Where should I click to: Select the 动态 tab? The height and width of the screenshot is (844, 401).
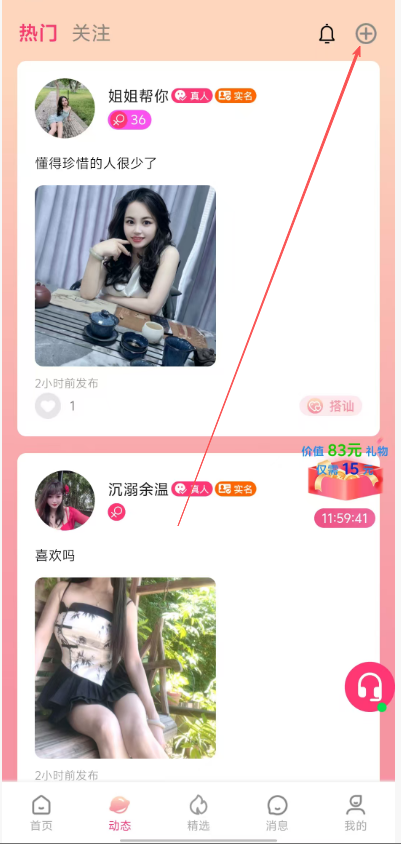tap(119, 813)
